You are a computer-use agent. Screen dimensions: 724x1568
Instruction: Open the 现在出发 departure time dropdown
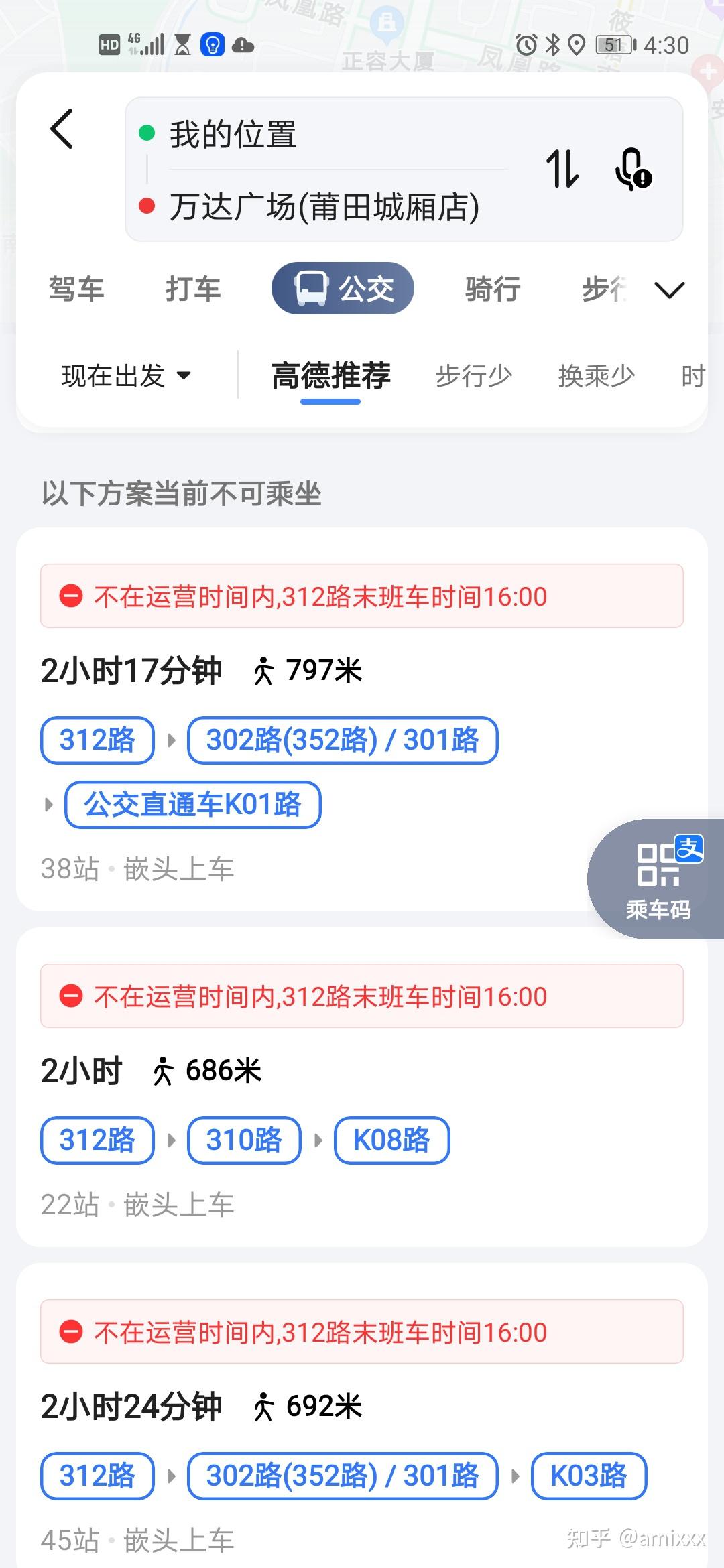point(126,375)
